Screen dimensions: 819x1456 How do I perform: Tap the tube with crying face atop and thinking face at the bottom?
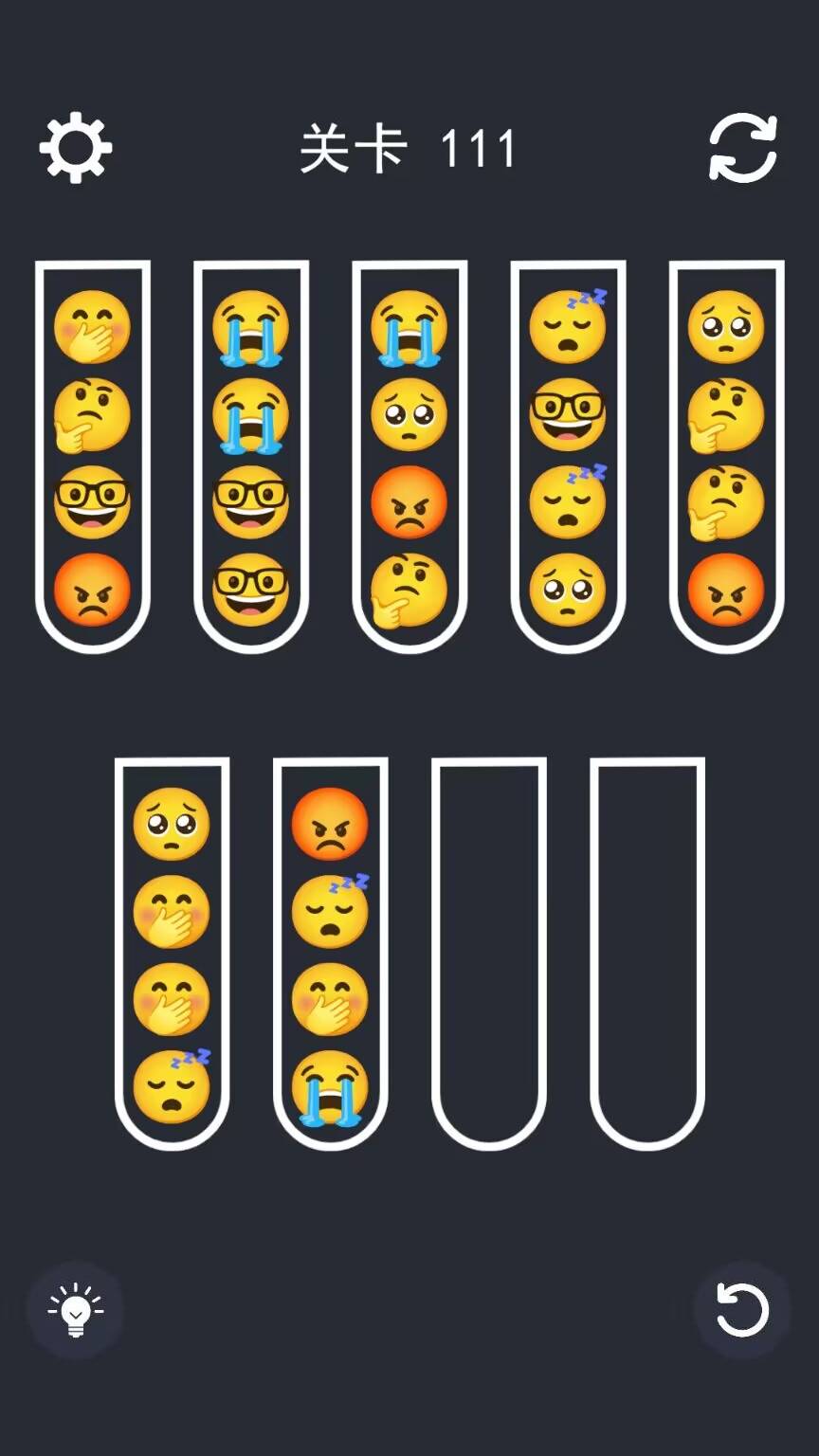tap(409, 455)
